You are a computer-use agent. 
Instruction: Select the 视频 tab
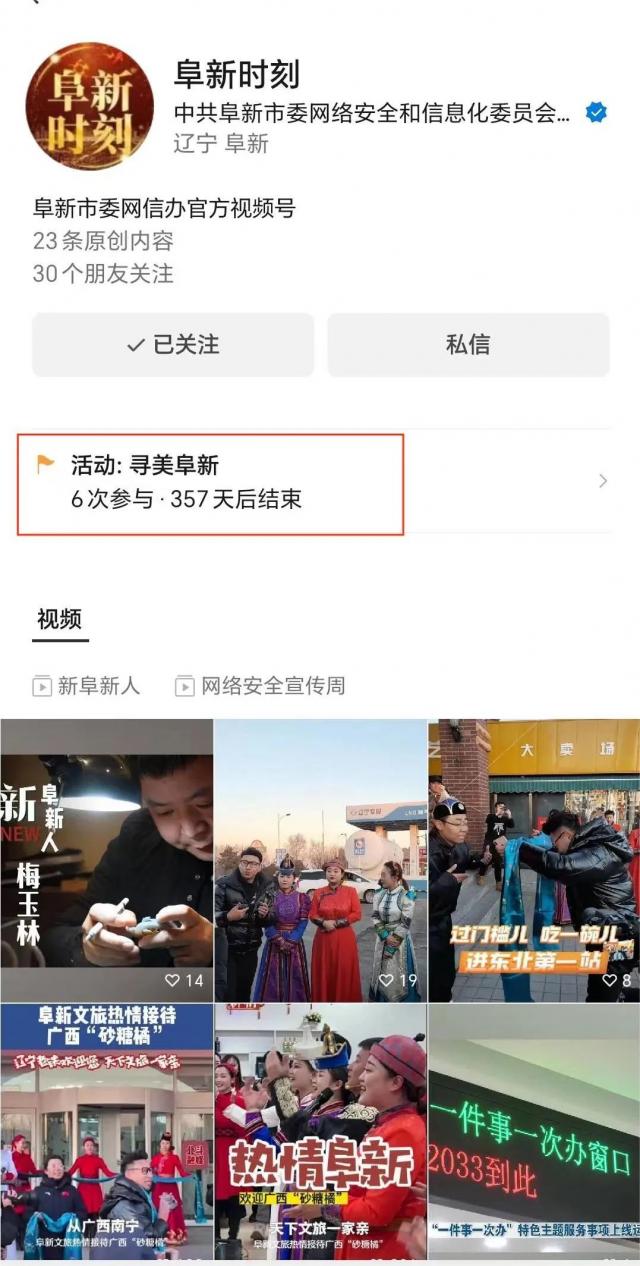pyautogui.click(x=60, y=619)
